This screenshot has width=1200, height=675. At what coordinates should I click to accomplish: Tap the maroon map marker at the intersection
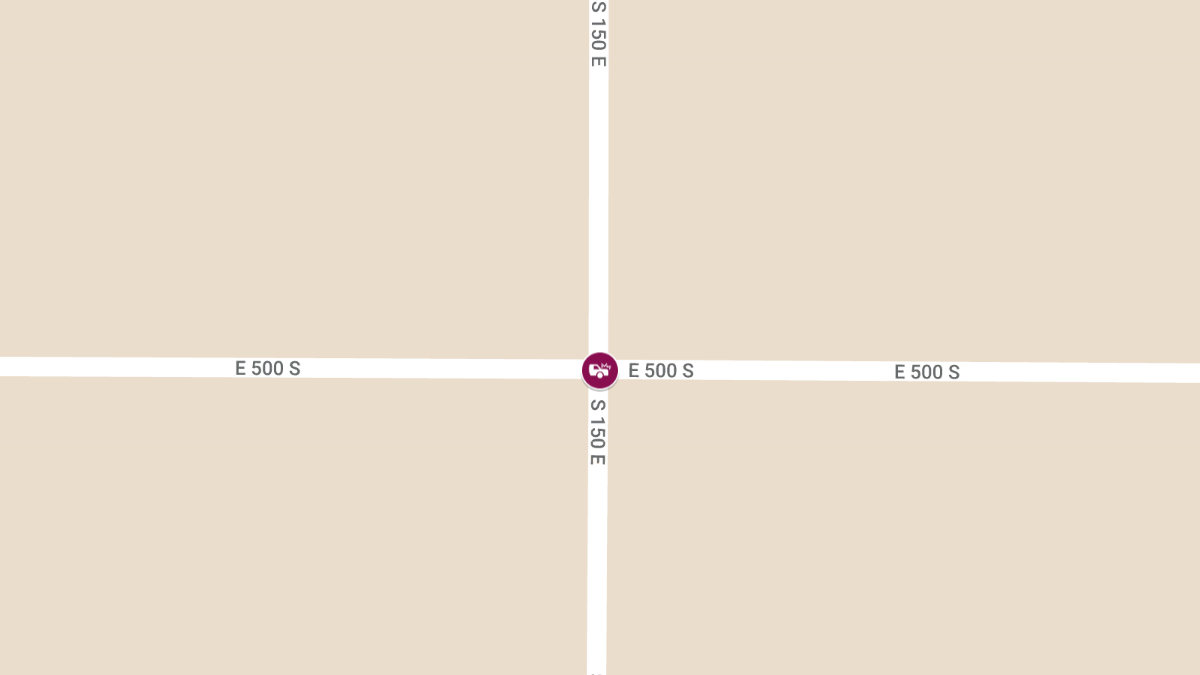(600, 370)
